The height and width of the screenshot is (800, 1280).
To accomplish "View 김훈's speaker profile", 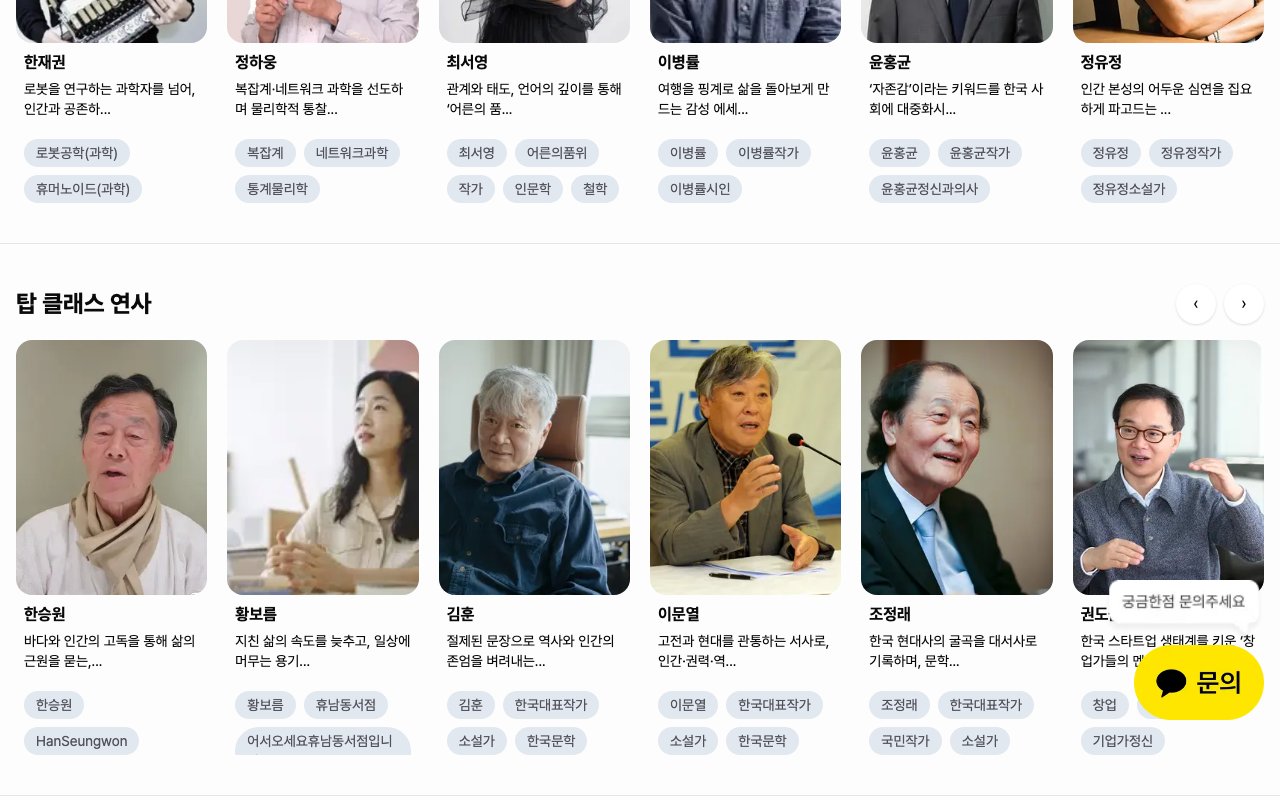I will [534, 467].
